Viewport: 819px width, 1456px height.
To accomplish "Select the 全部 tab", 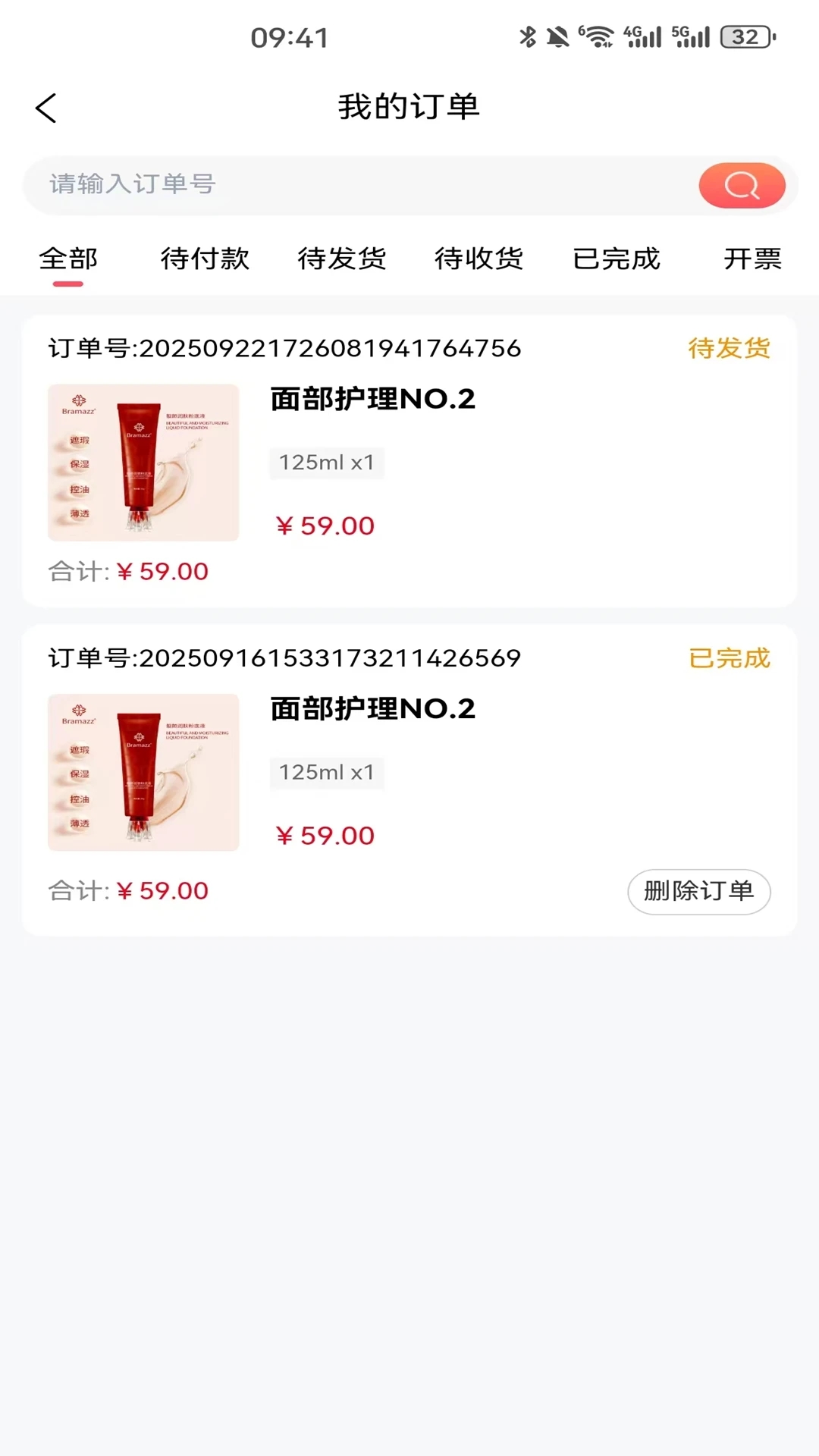I will (x=68, y=259).
